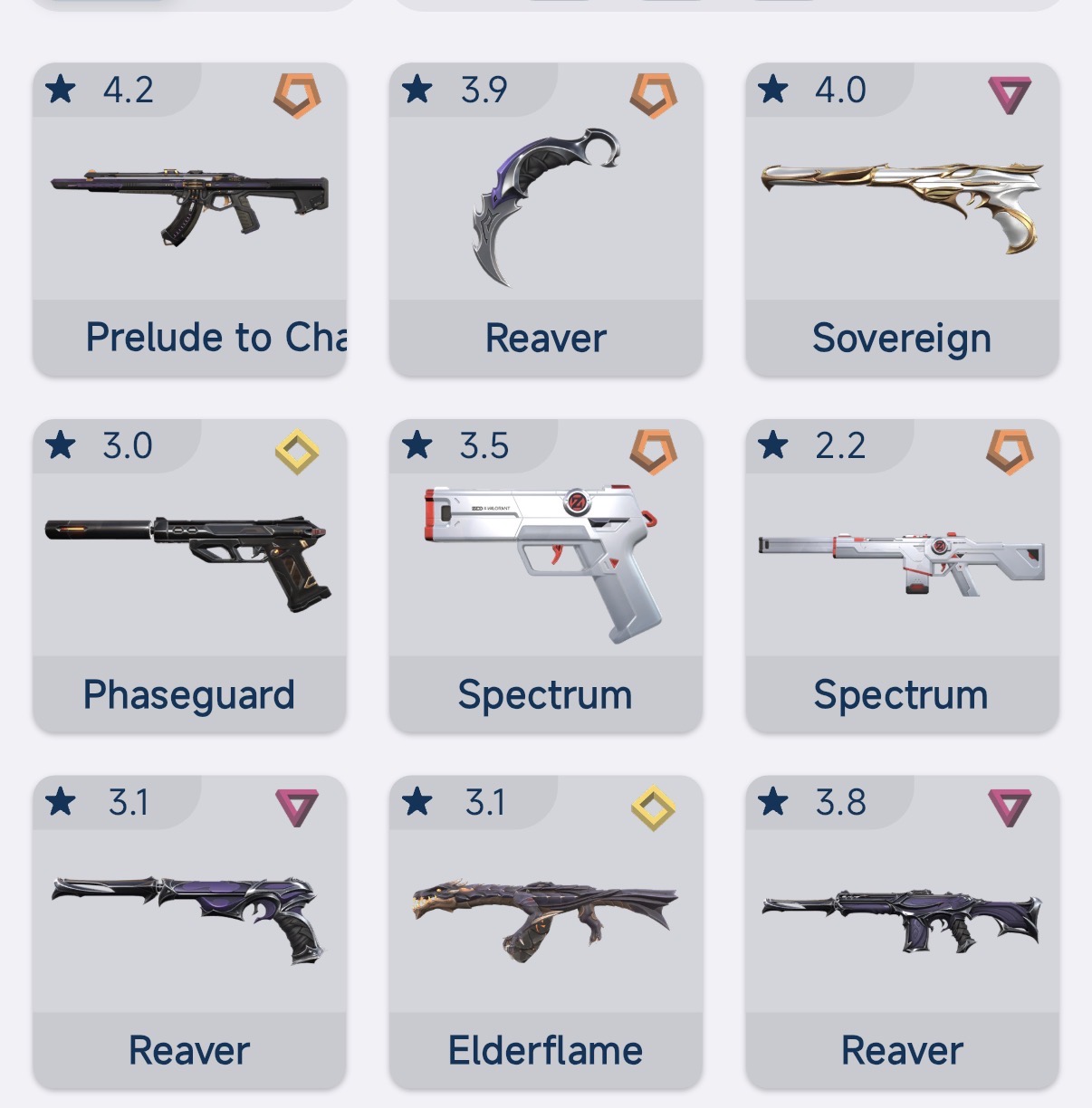Open the Elderflame skin card
The height and width of the screenshot is (1108, 1092).
[x=545, y=931]
